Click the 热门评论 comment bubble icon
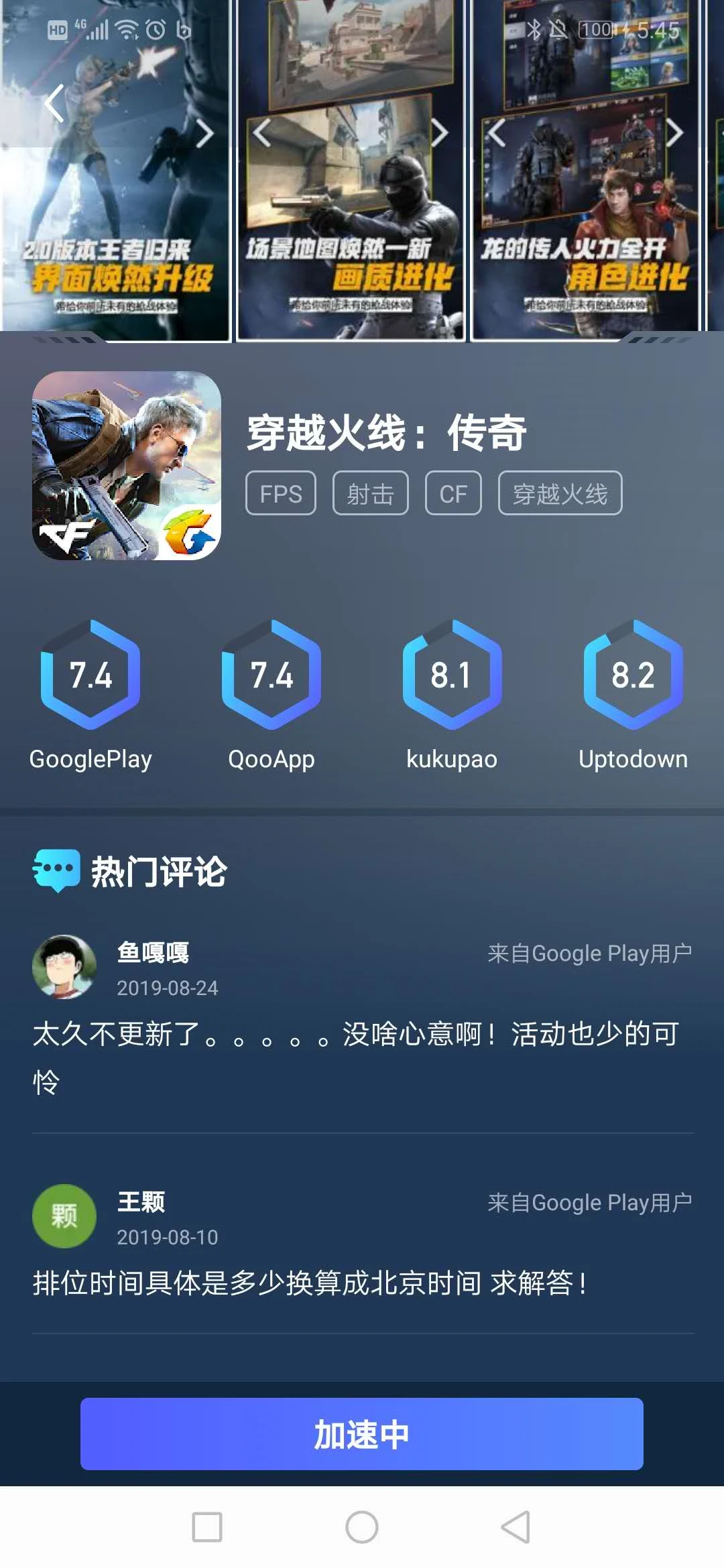 click(58, 870)
